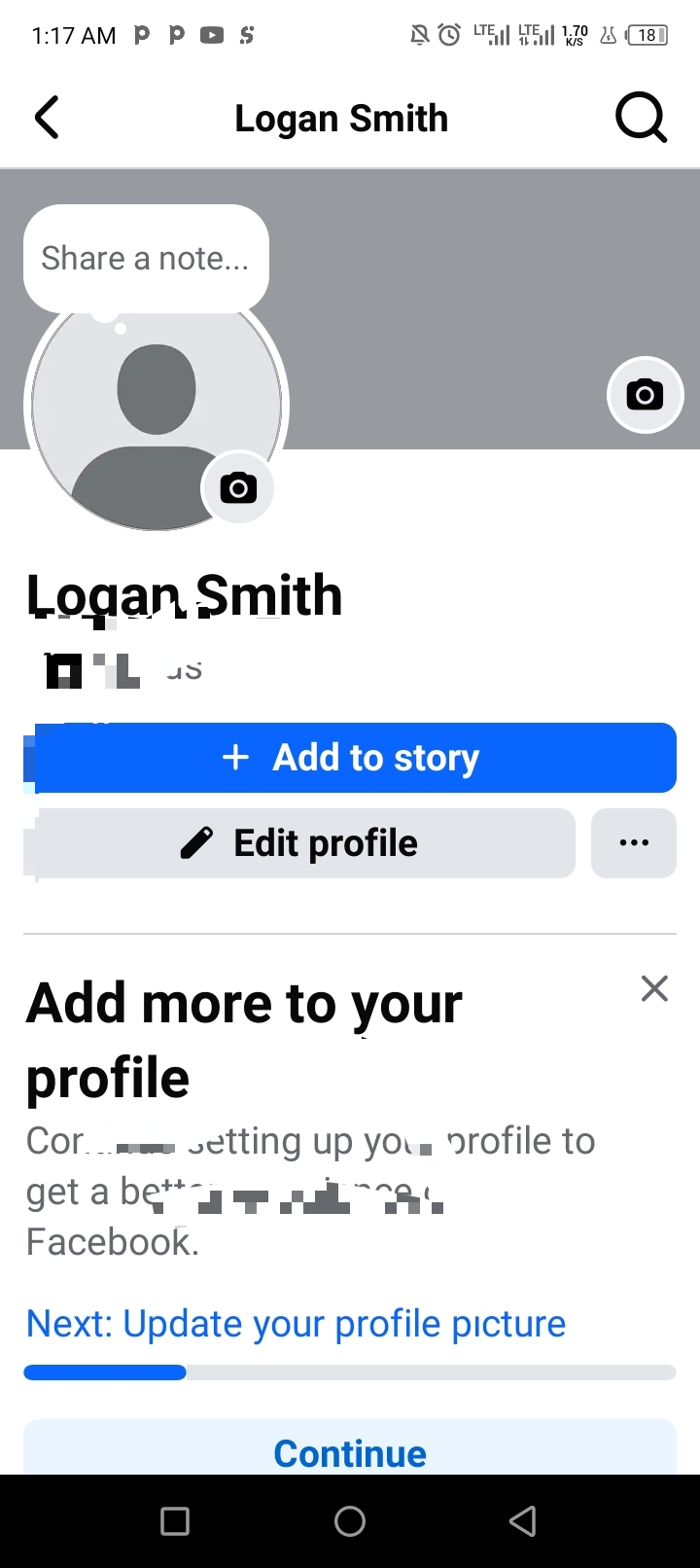Tap Next: Update your profile picture

(295, 1323)
